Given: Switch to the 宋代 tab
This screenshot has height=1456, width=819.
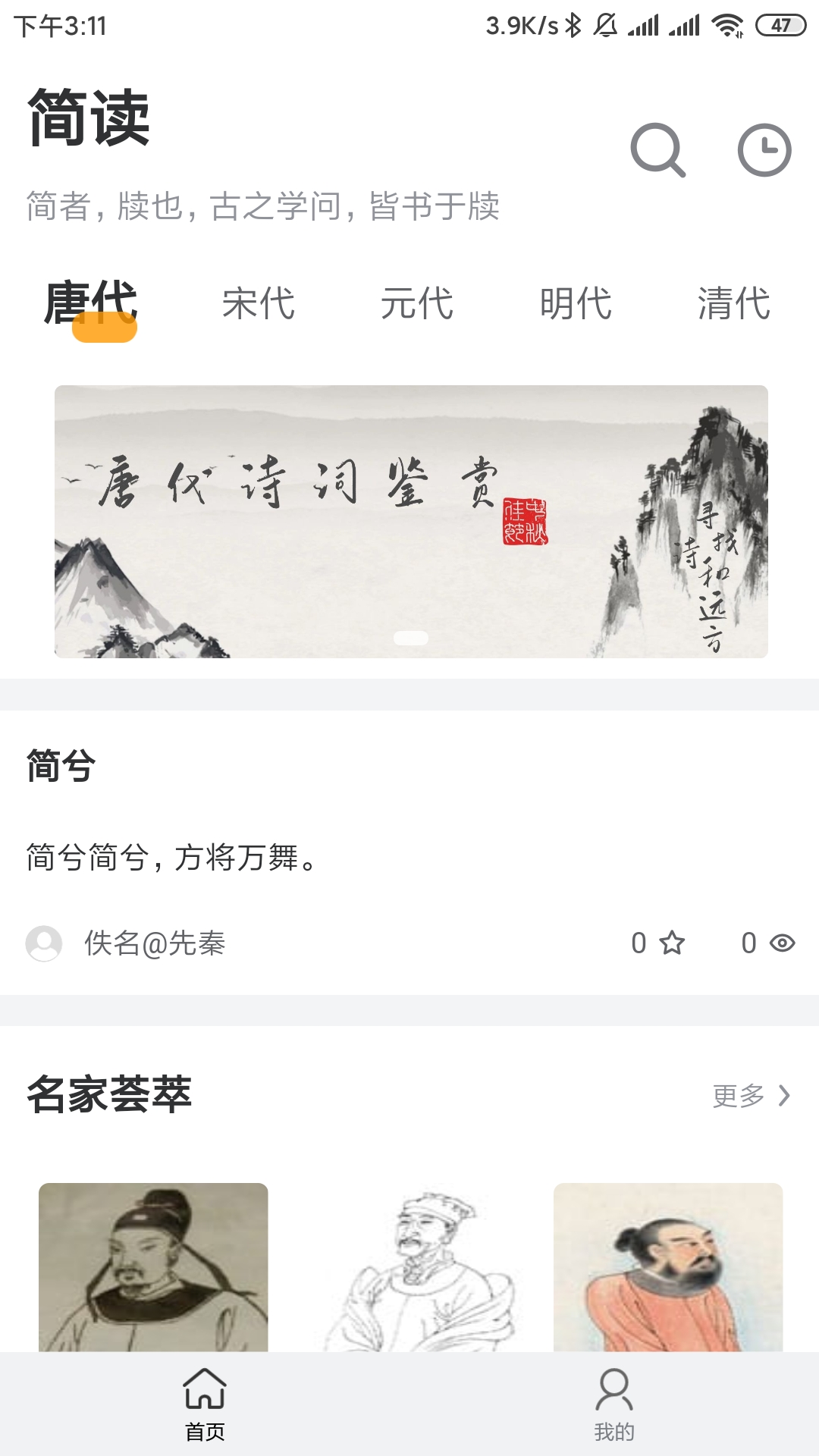Looking at the screenshot, I should 259,303.
